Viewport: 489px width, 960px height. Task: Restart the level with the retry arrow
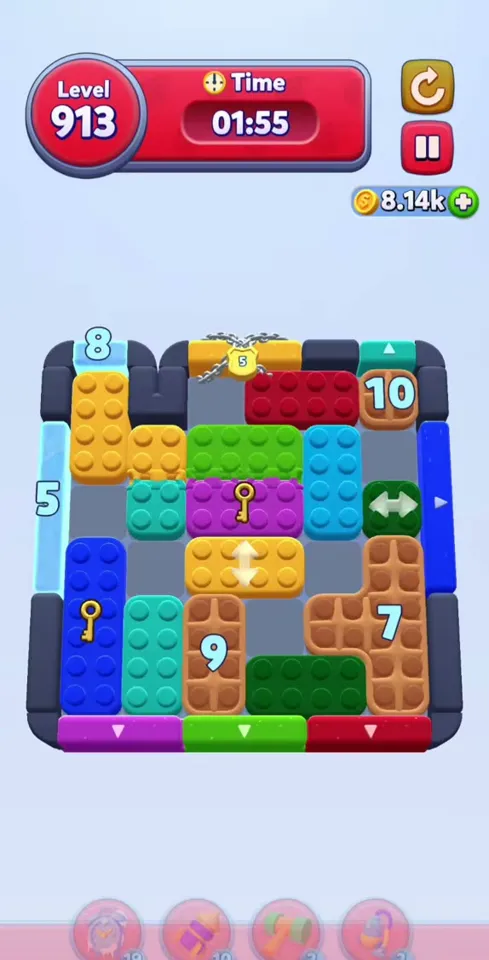point(427,87)
